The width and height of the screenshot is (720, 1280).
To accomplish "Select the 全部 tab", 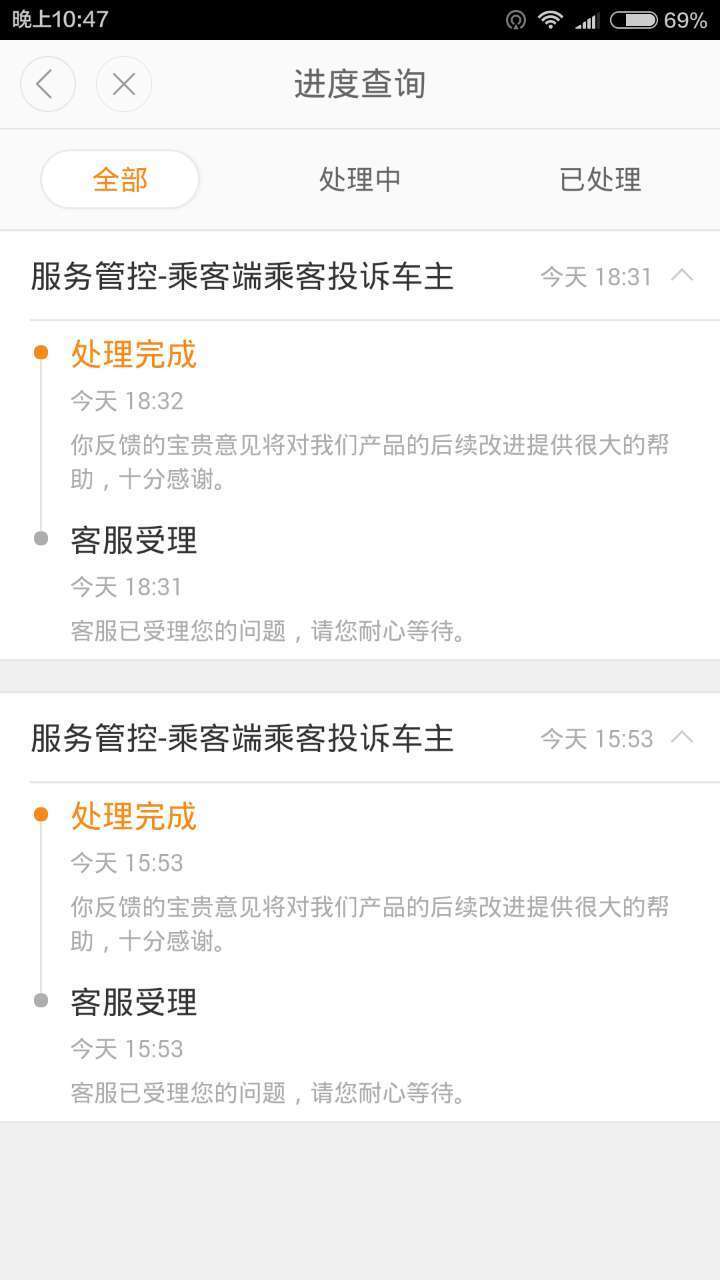I will pos(120,180).
